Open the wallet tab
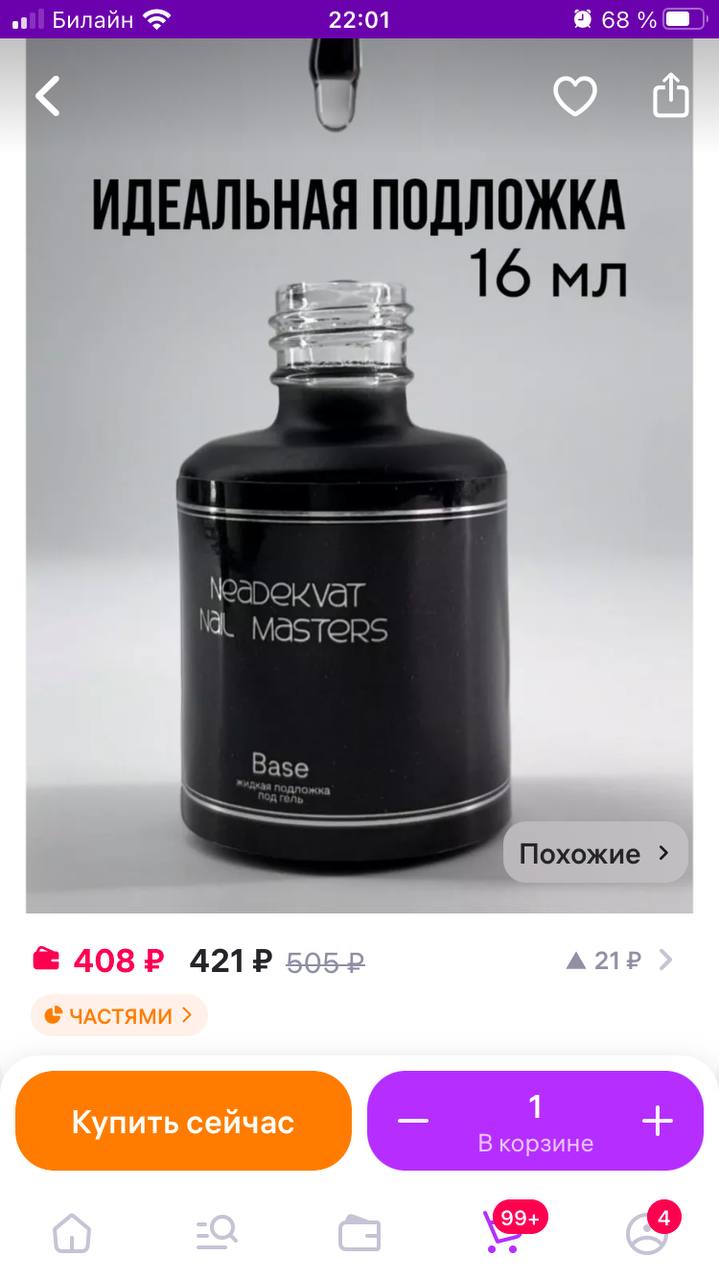The width and height of the screenshot is (719, 1280). tap(359, 1233)
